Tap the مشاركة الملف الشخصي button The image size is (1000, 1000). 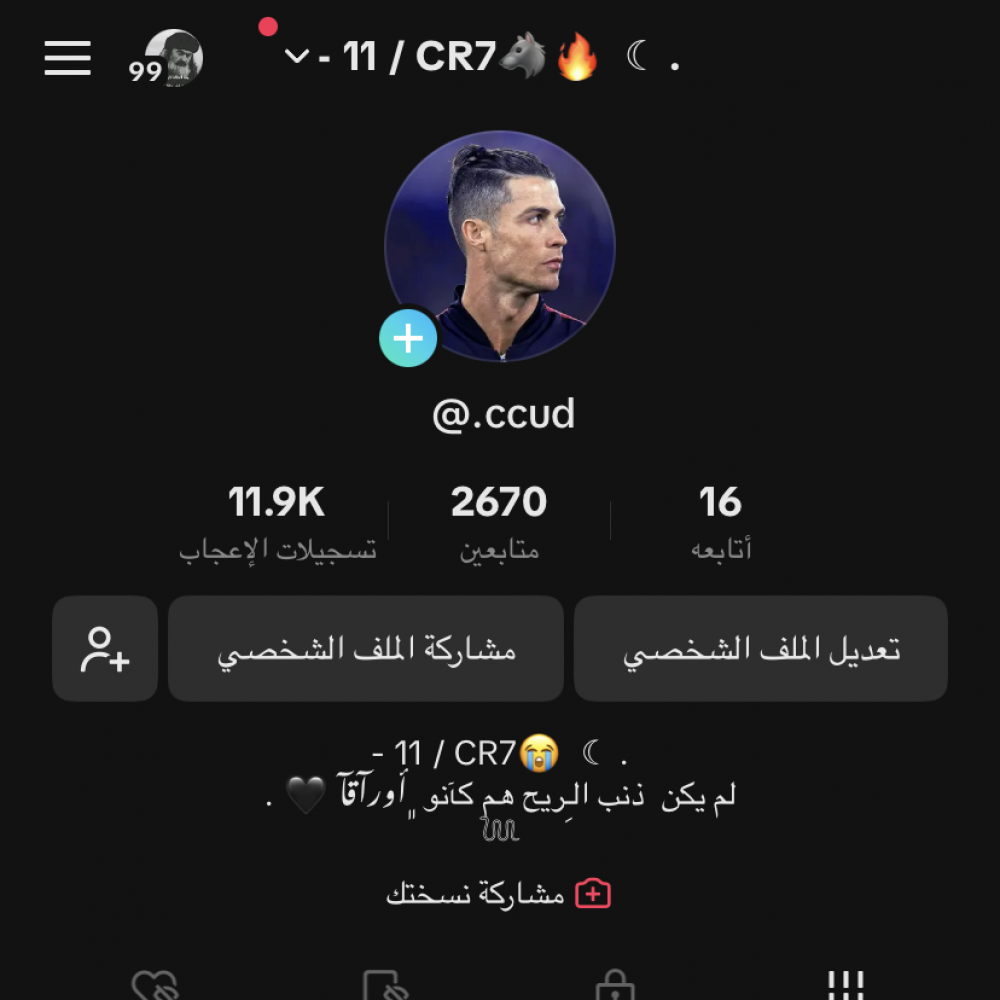[x=366, y=649]
